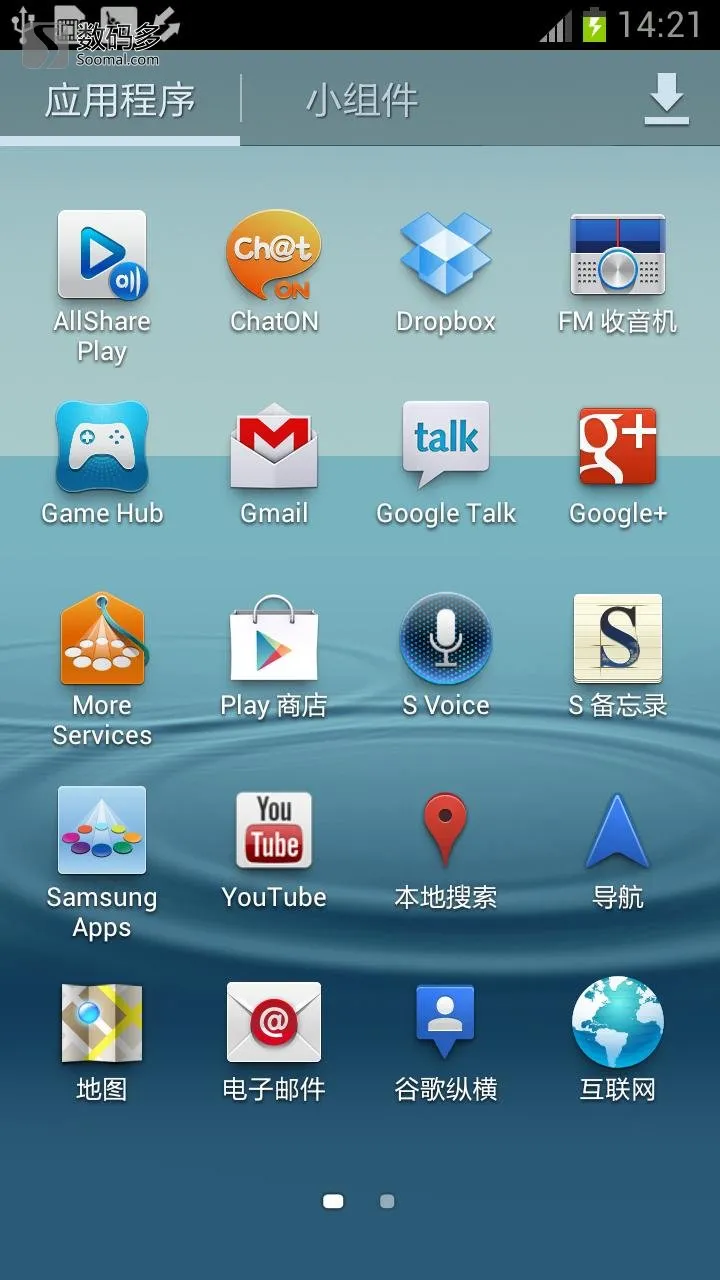Switch to the 小组件 widgets tab
The height and width of the screenshot is (1280, 720).
pos(361,100)
